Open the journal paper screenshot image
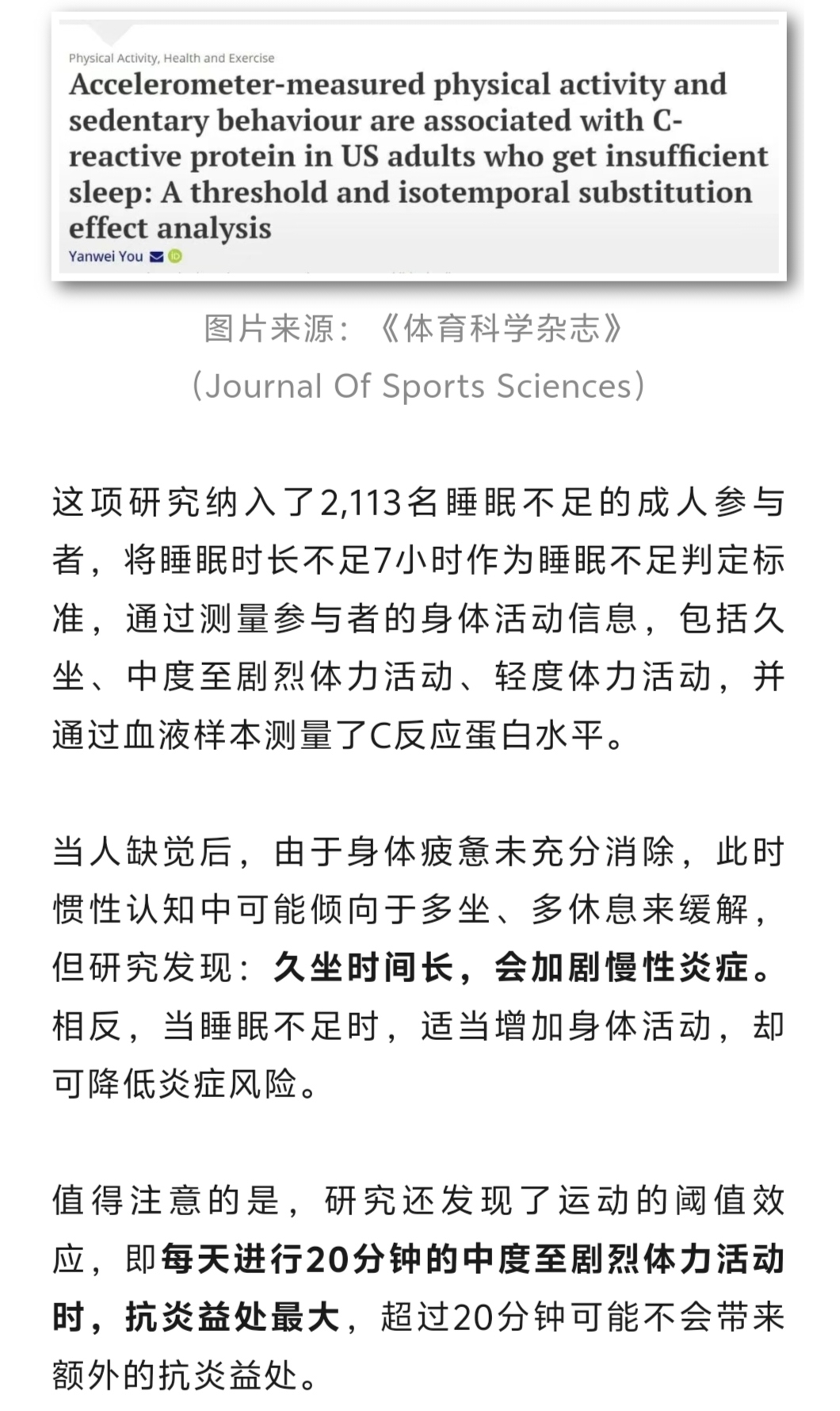Viewport: 840px width, 1411px height. point(419,147)
